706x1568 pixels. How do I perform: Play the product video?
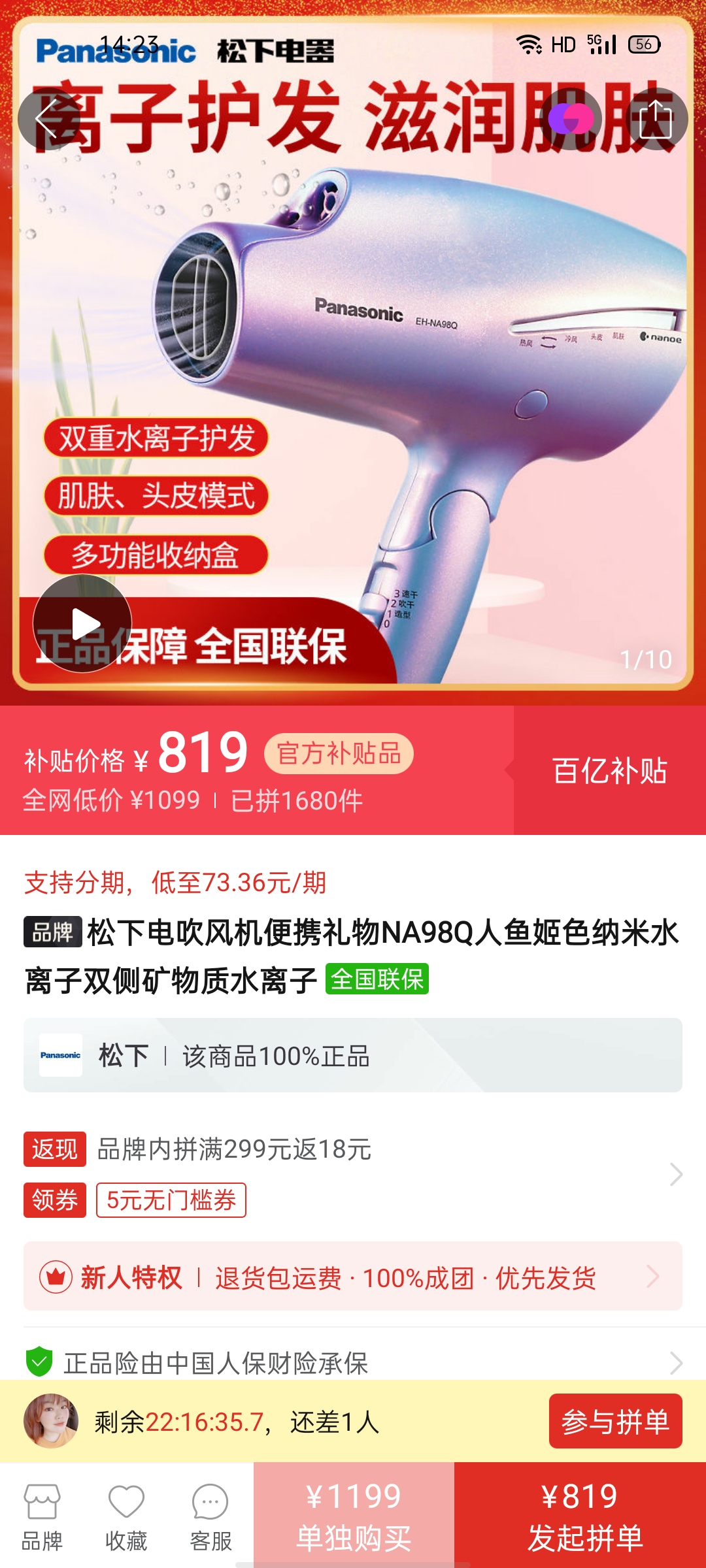point(82,624)
